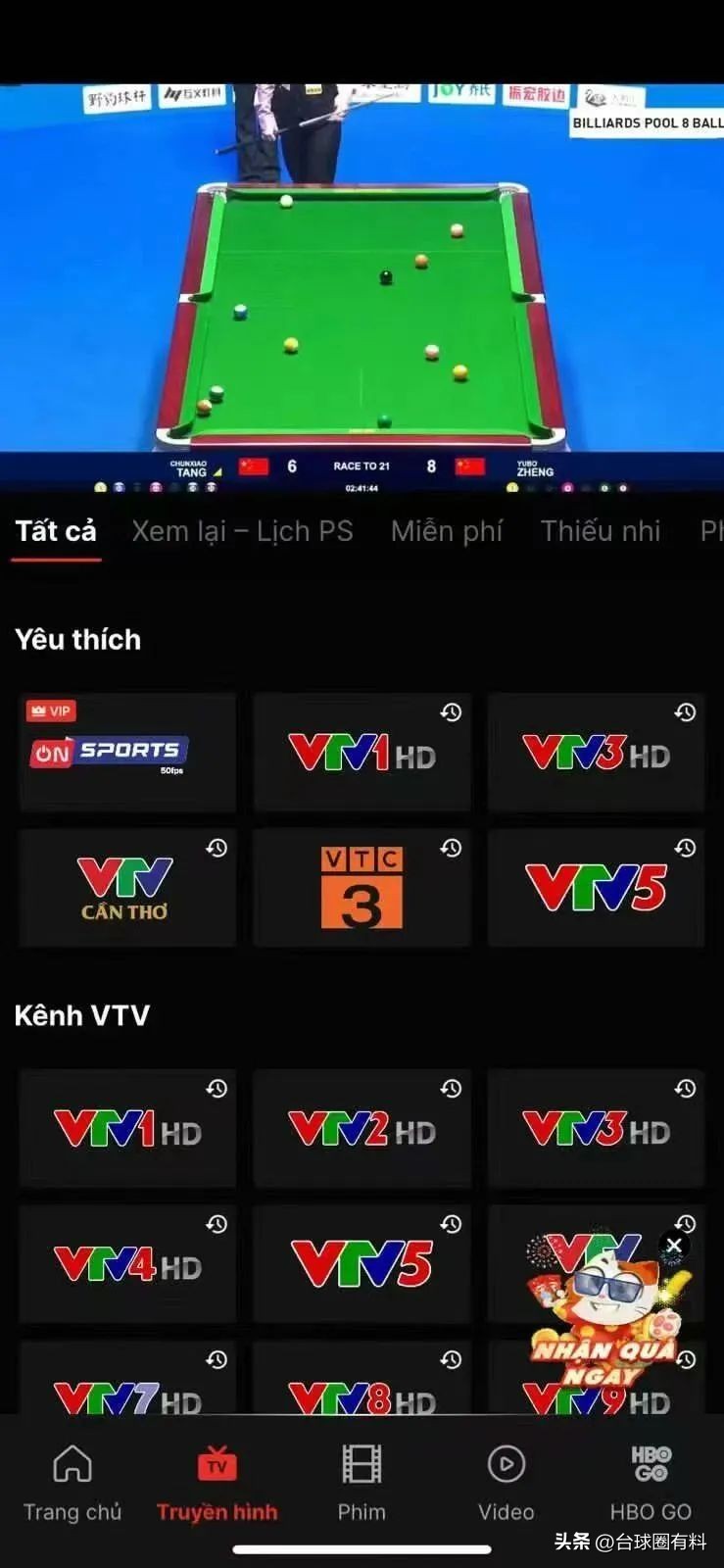Go to Trang chủ home tab
Viewport: 724px width, 1568px height.
(x=72, y=1483)
